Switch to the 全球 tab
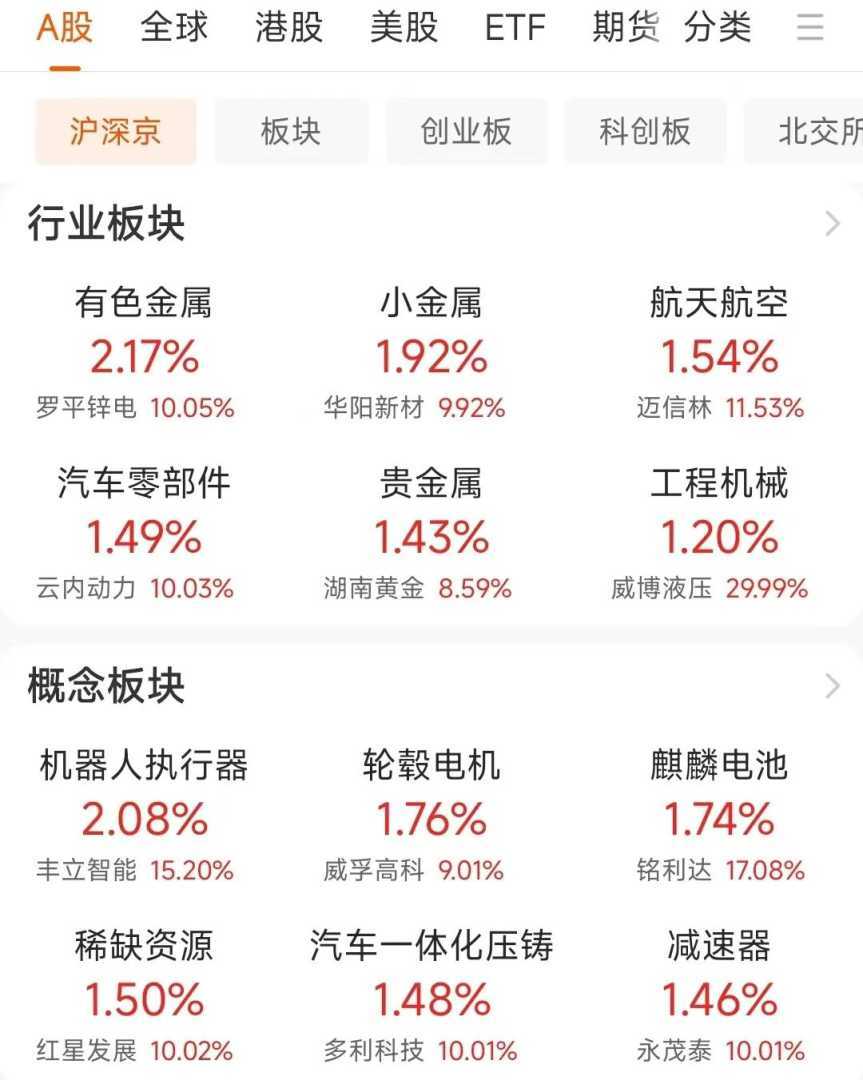This screenshot has width=863, height=1080. [x=174, y=28]
